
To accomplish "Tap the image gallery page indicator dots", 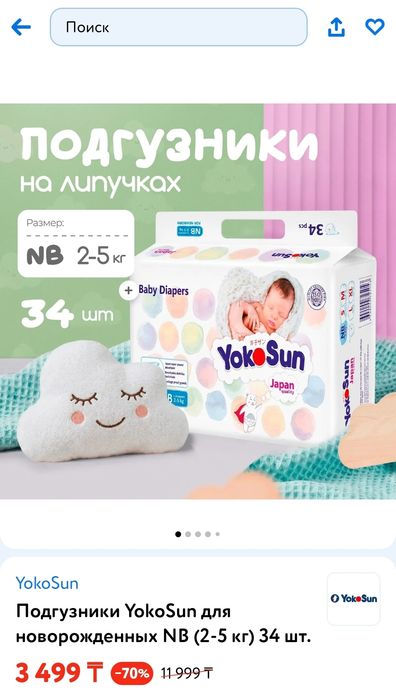I will [198, 534].
